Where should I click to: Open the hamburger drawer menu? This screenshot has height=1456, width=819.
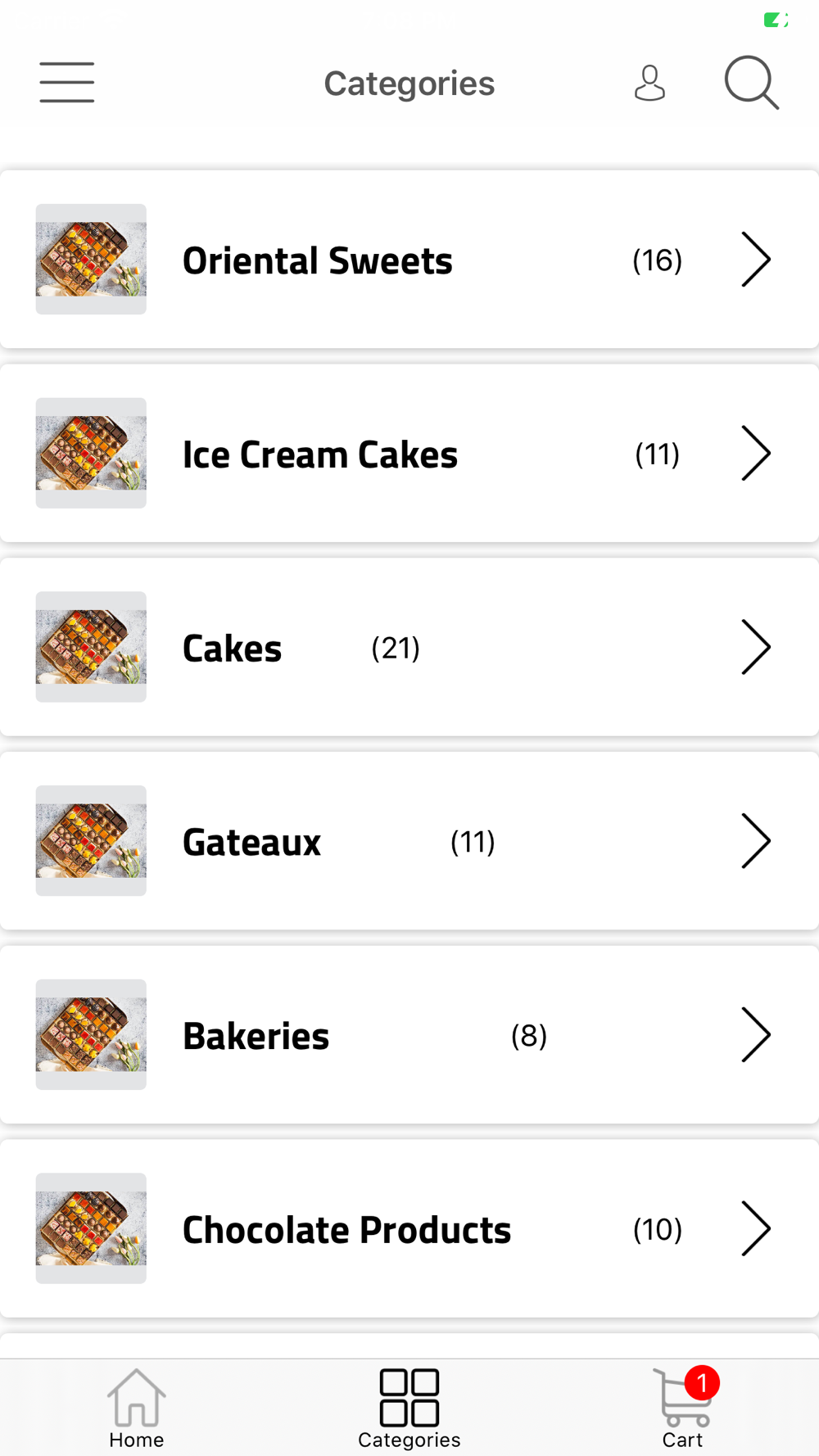point(67,83)
